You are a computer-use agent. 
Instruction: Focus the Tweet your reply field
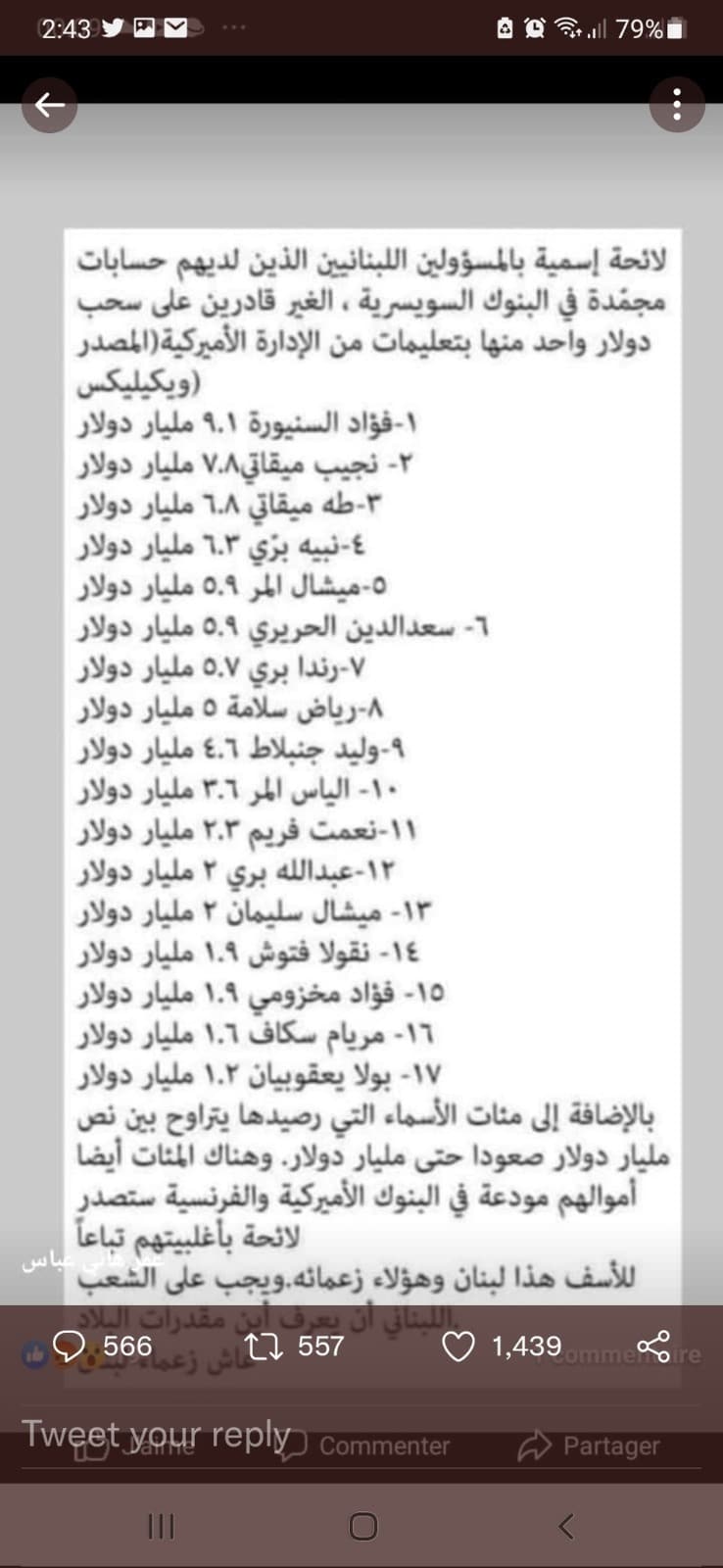157,1433
